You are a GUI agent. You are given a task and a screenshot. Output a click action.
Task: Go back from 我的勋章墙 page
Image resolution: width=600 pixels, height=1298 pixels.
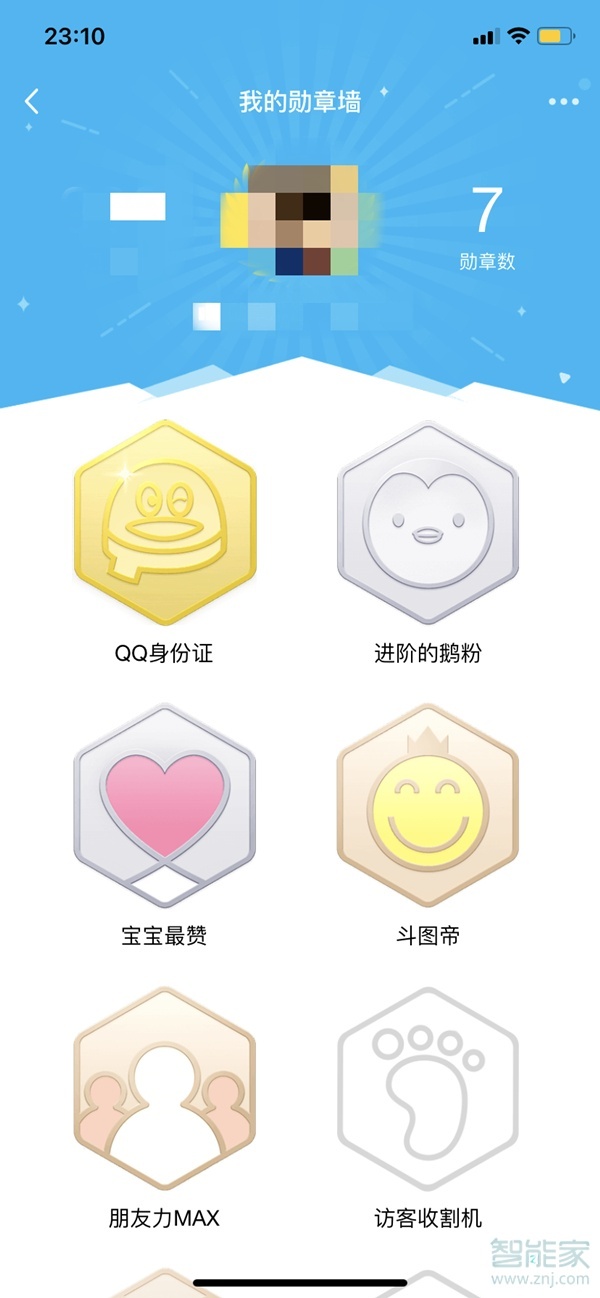coord(32,101)
